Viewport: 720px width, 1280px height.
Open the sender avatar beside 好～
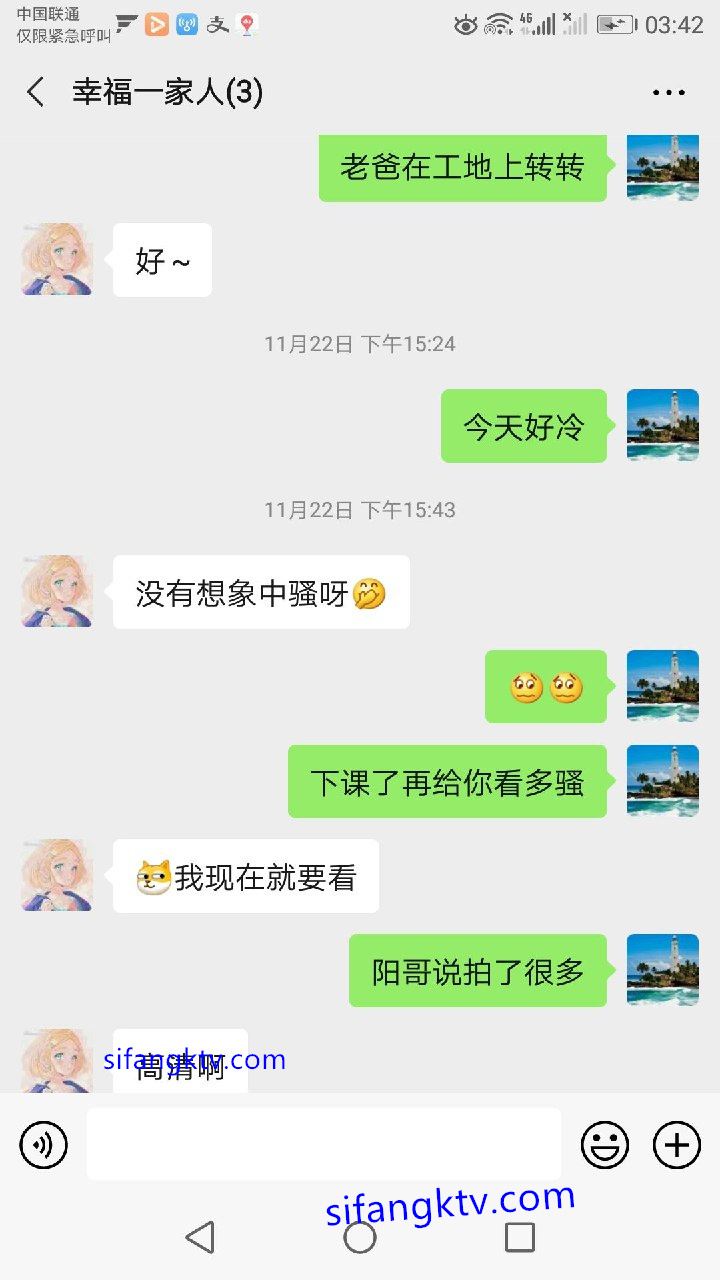(x=57, y=260)
